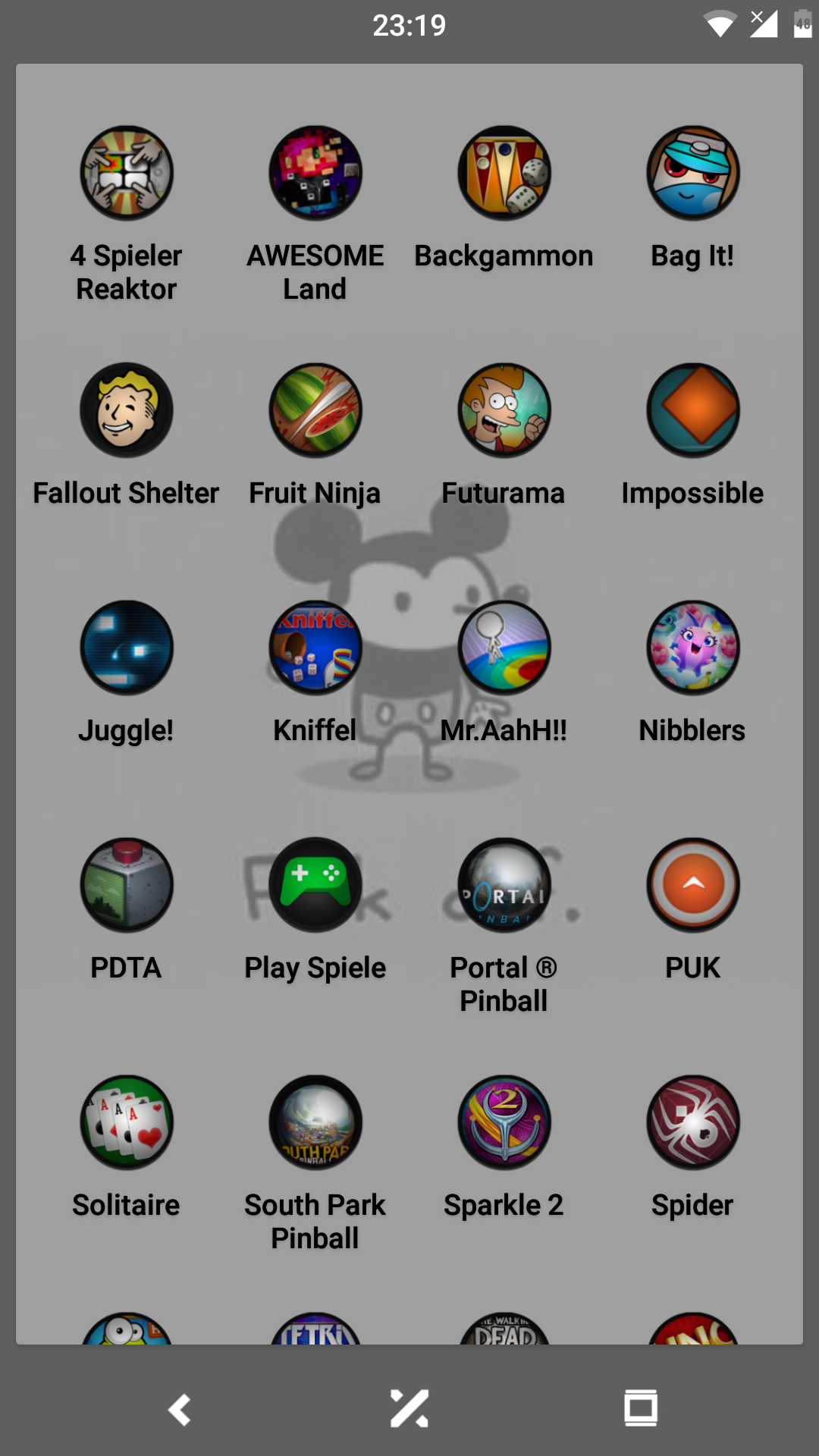Viewport: 819px width, 1456px height.
Task: Open Nibblers
Action: [693, 648]
